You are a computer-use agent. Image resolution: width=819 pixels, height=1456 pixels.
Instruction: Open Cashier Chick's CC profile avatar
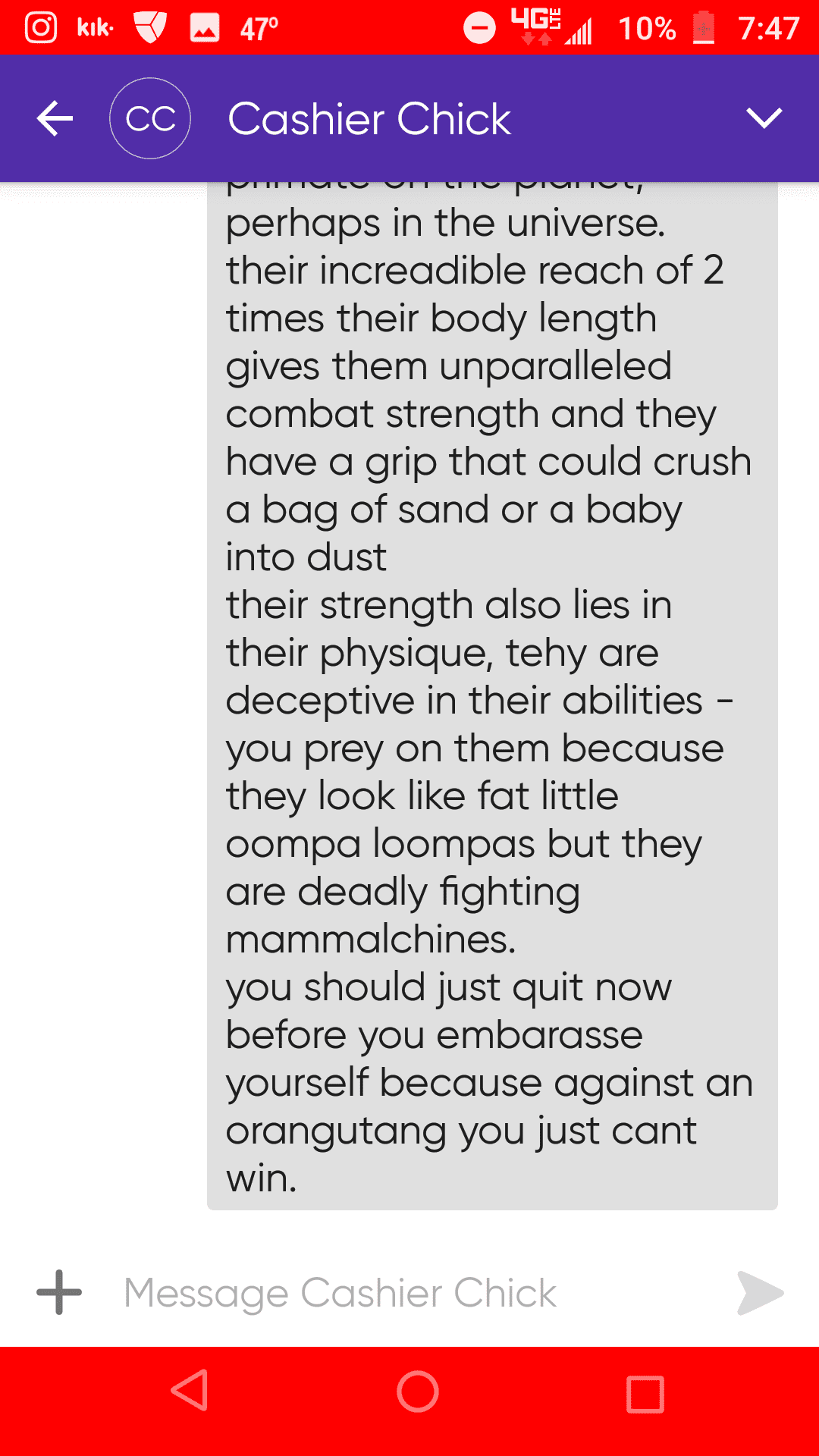click(x=150, y=119)
